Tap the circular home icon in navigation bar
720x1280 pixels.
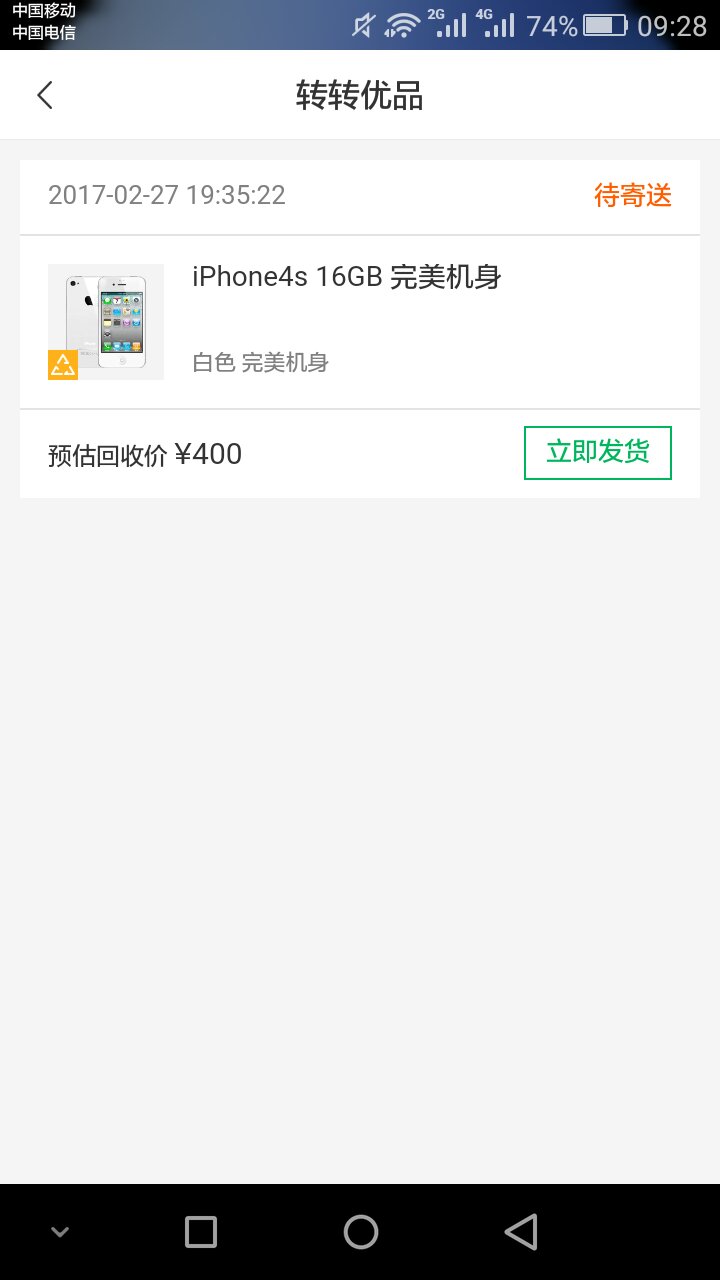[x=360, y=1232]
